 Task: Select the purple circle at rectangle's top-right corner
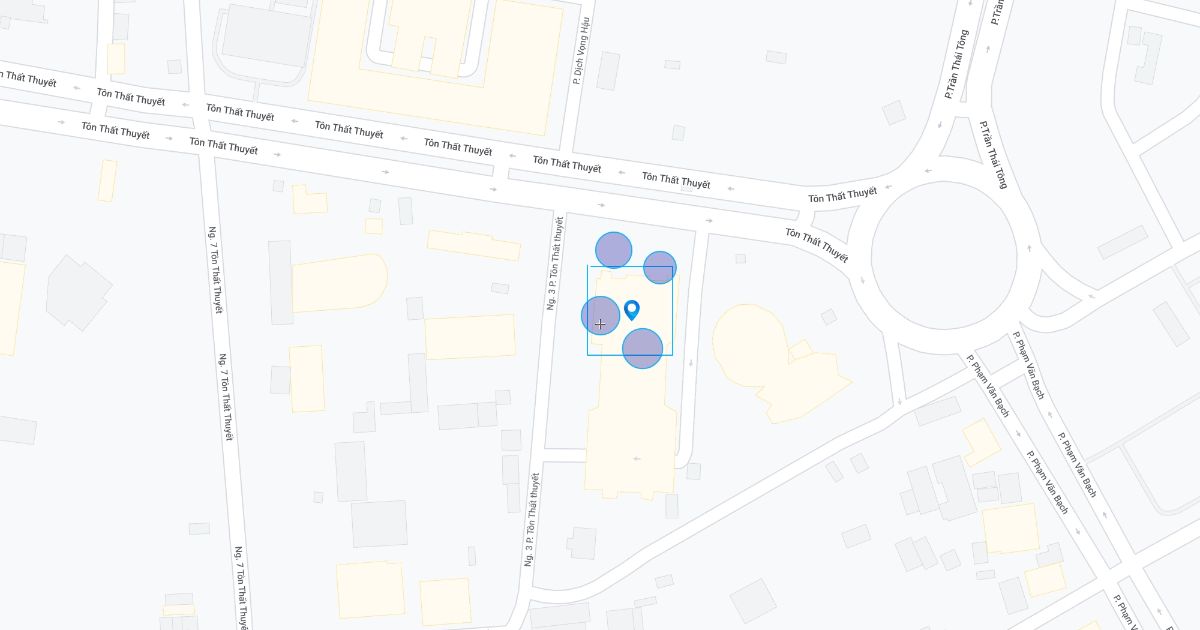click(x=660, y=267)
